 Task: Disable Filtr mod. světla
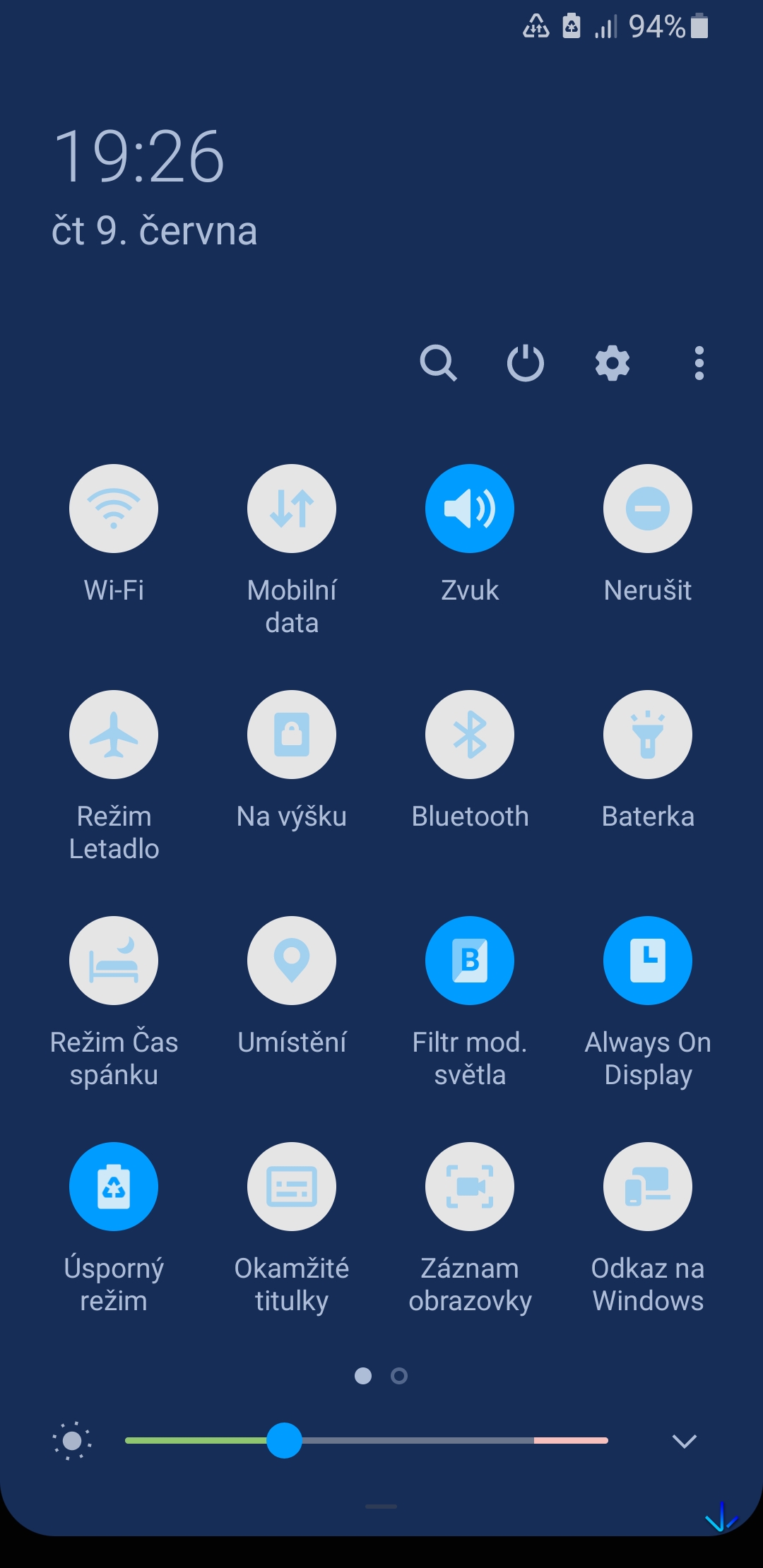[470, 961]
